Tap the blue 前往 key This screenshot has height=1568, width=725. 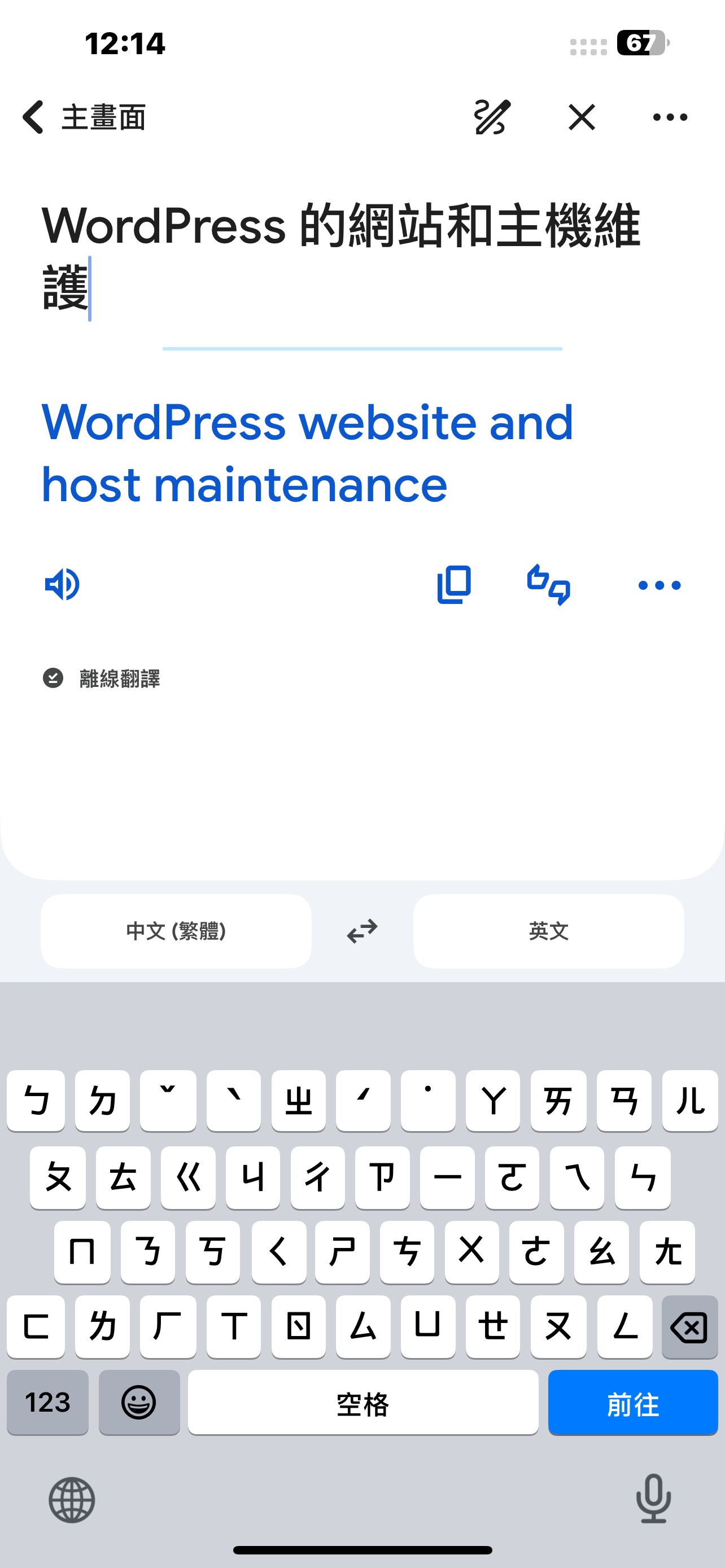pos(632,1403)
